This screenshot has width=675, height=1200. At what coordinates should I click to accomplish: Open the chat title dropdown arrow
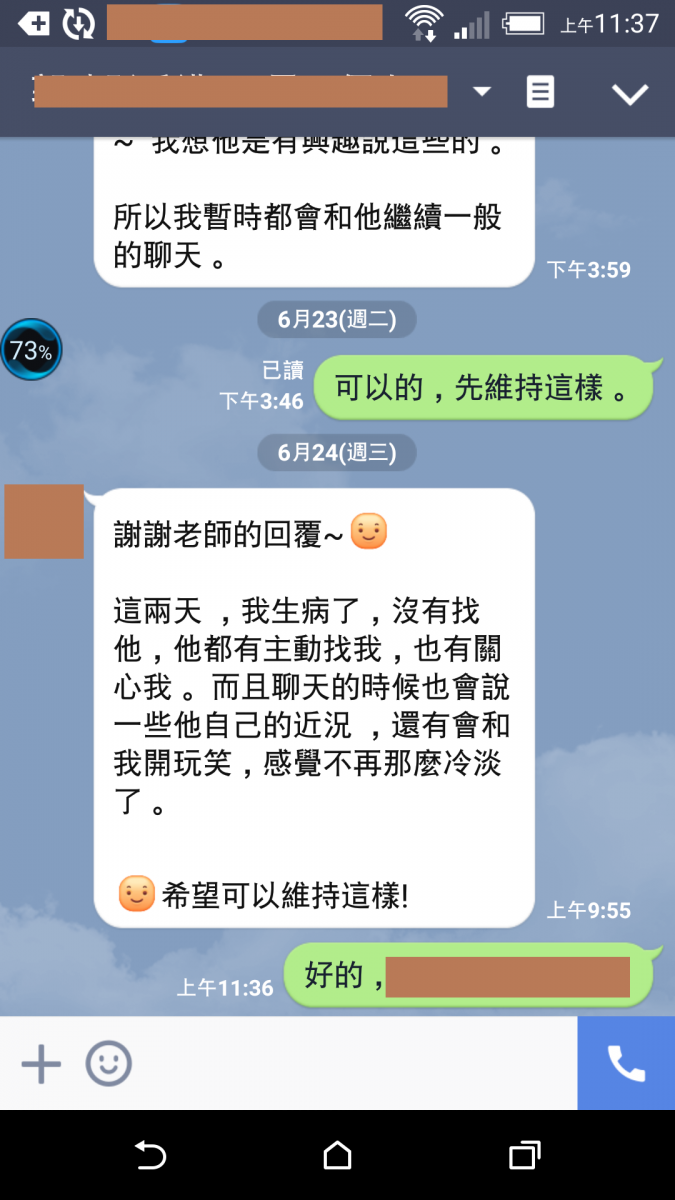[482, 92]
